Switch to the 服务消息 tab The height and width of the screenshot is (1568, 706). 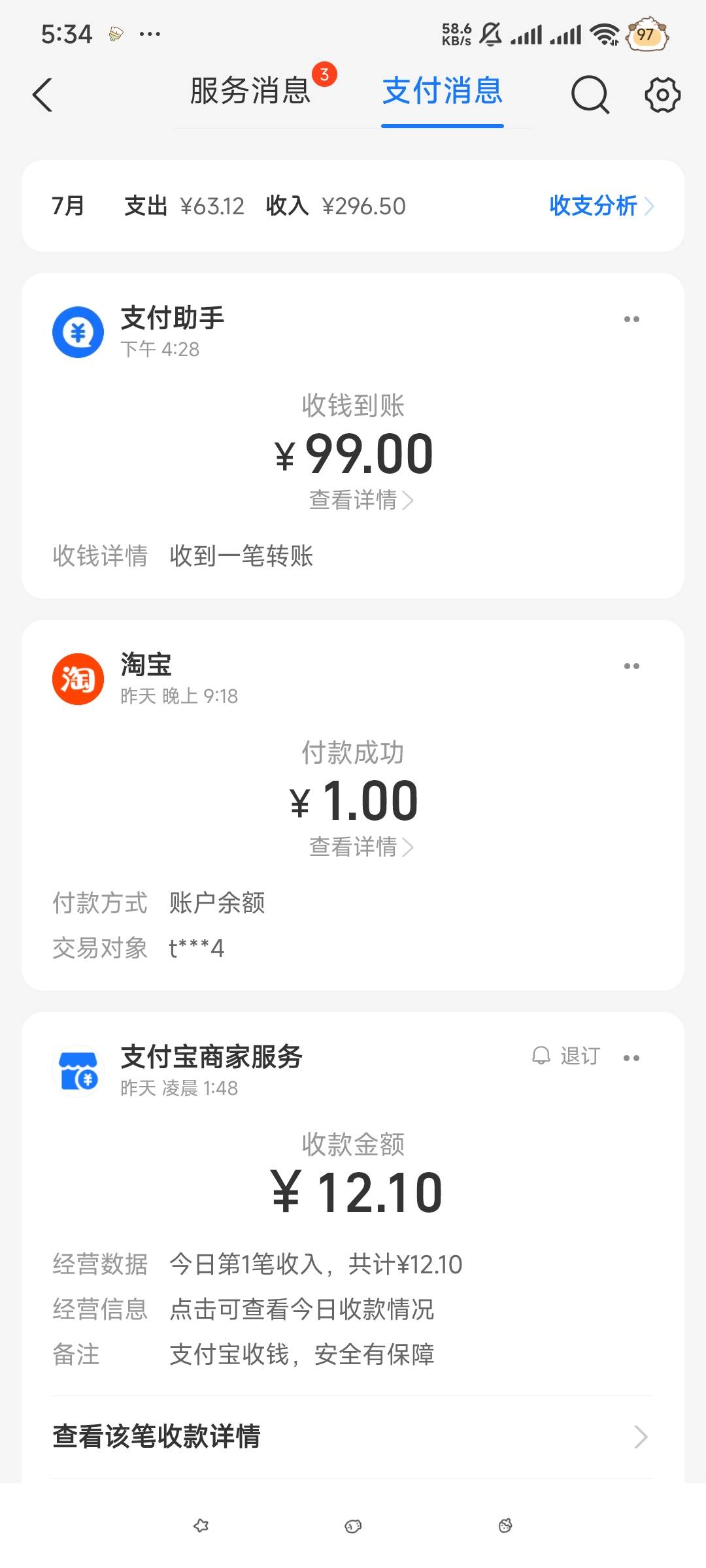click(x=250, y=91)
